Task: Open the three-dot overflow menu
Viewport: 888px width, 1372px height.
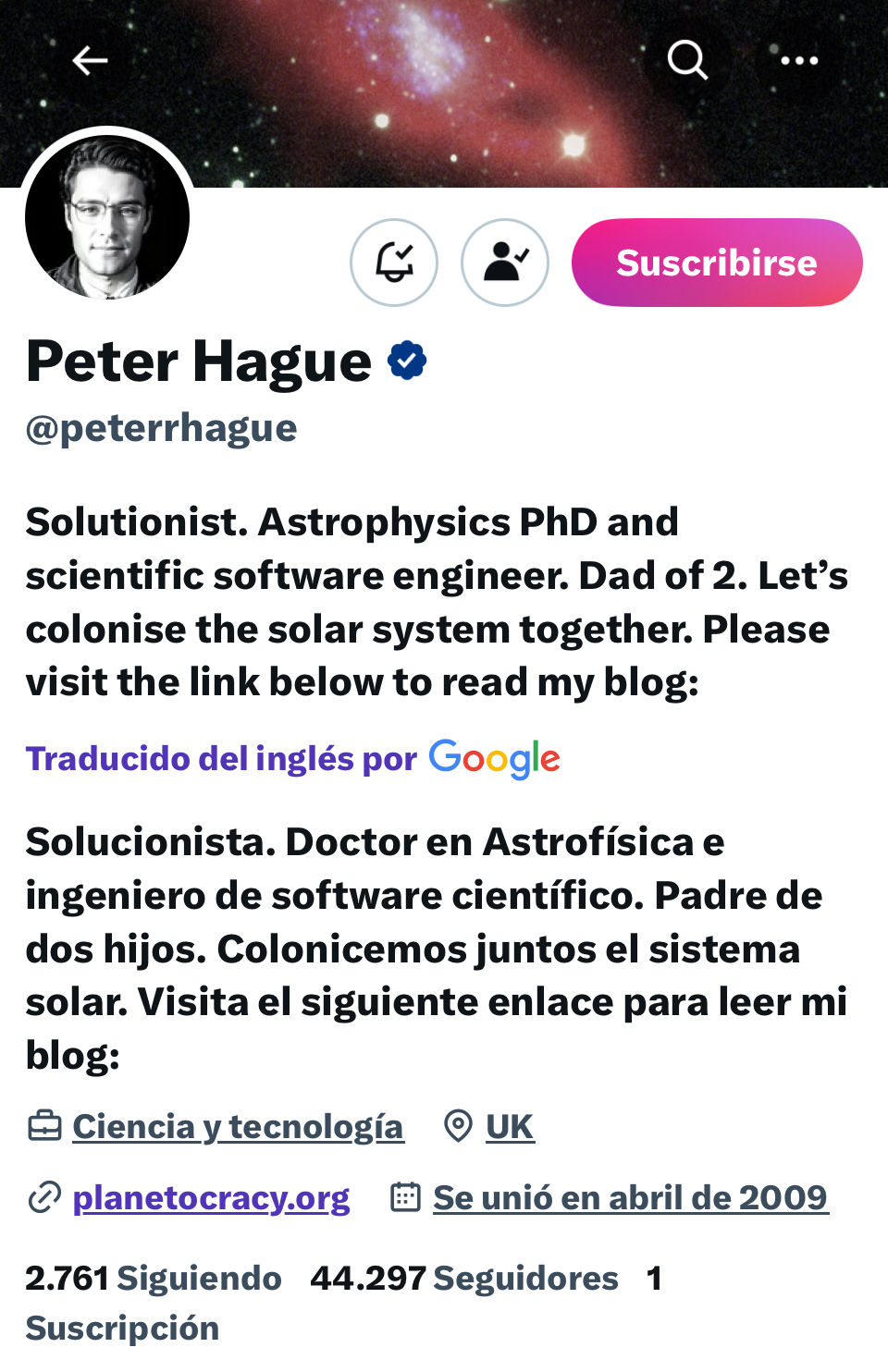Action: (x=798, y=61)
